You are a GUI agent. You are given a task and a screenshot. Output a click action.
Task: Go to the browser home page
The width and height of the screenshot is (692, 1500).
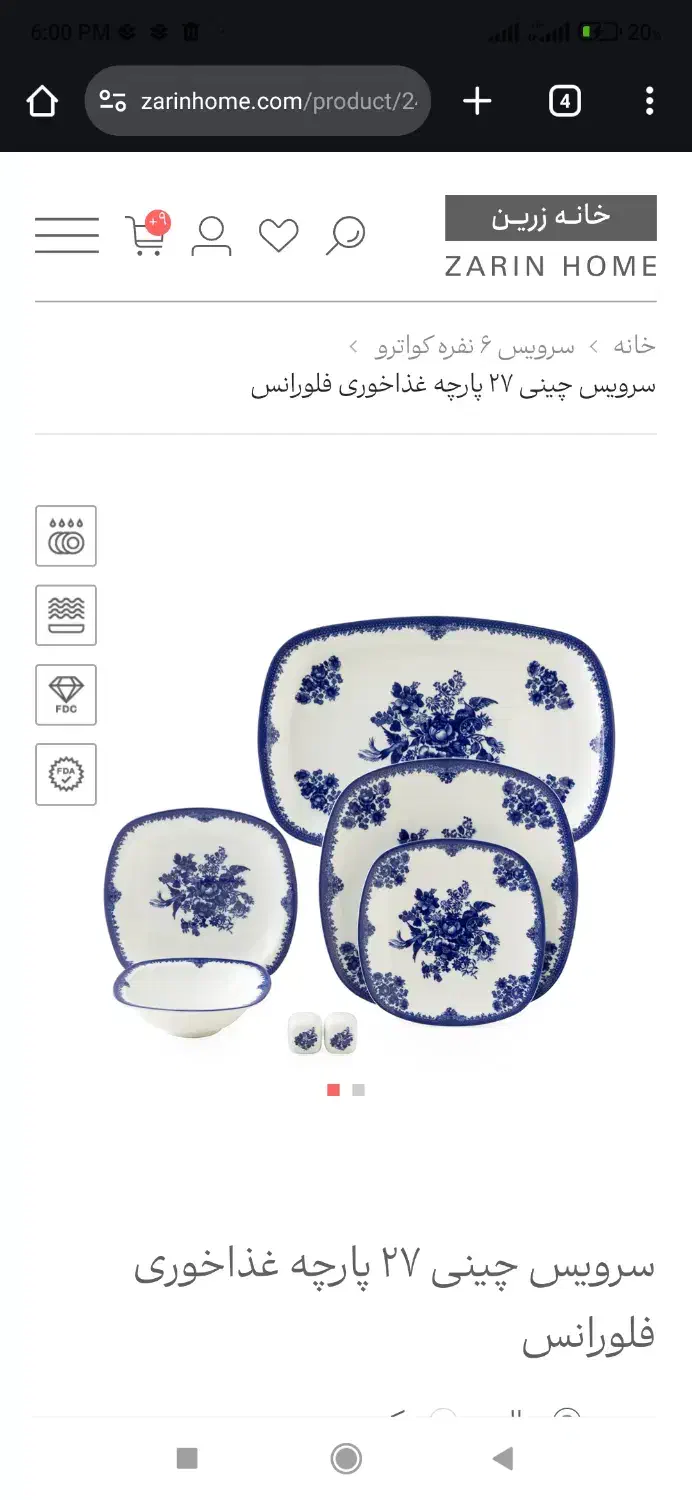(x=42, y=101)
